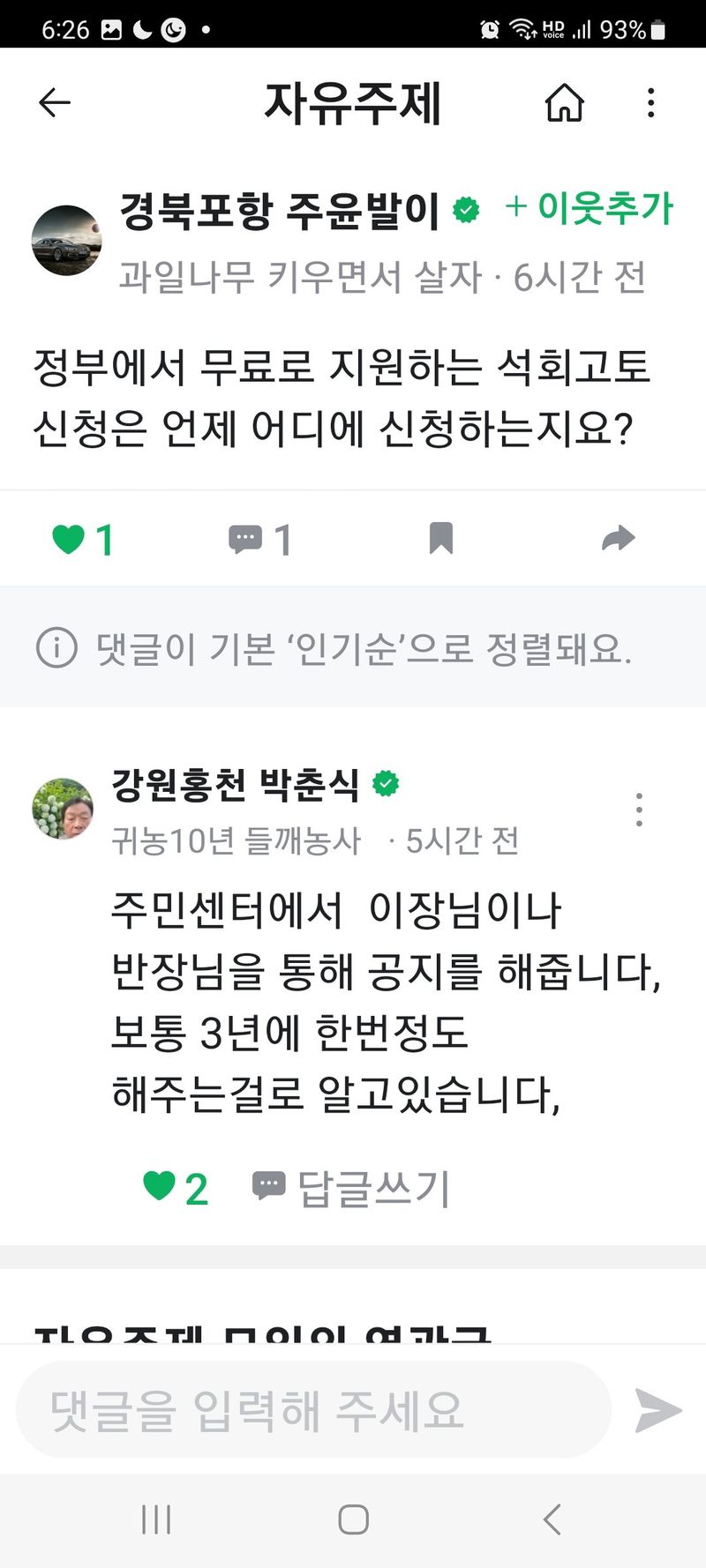Screen dimensions: 706x1568
Task: Tap 답글쓰기 to reply to 박춘식
Action: (353, 1188)
